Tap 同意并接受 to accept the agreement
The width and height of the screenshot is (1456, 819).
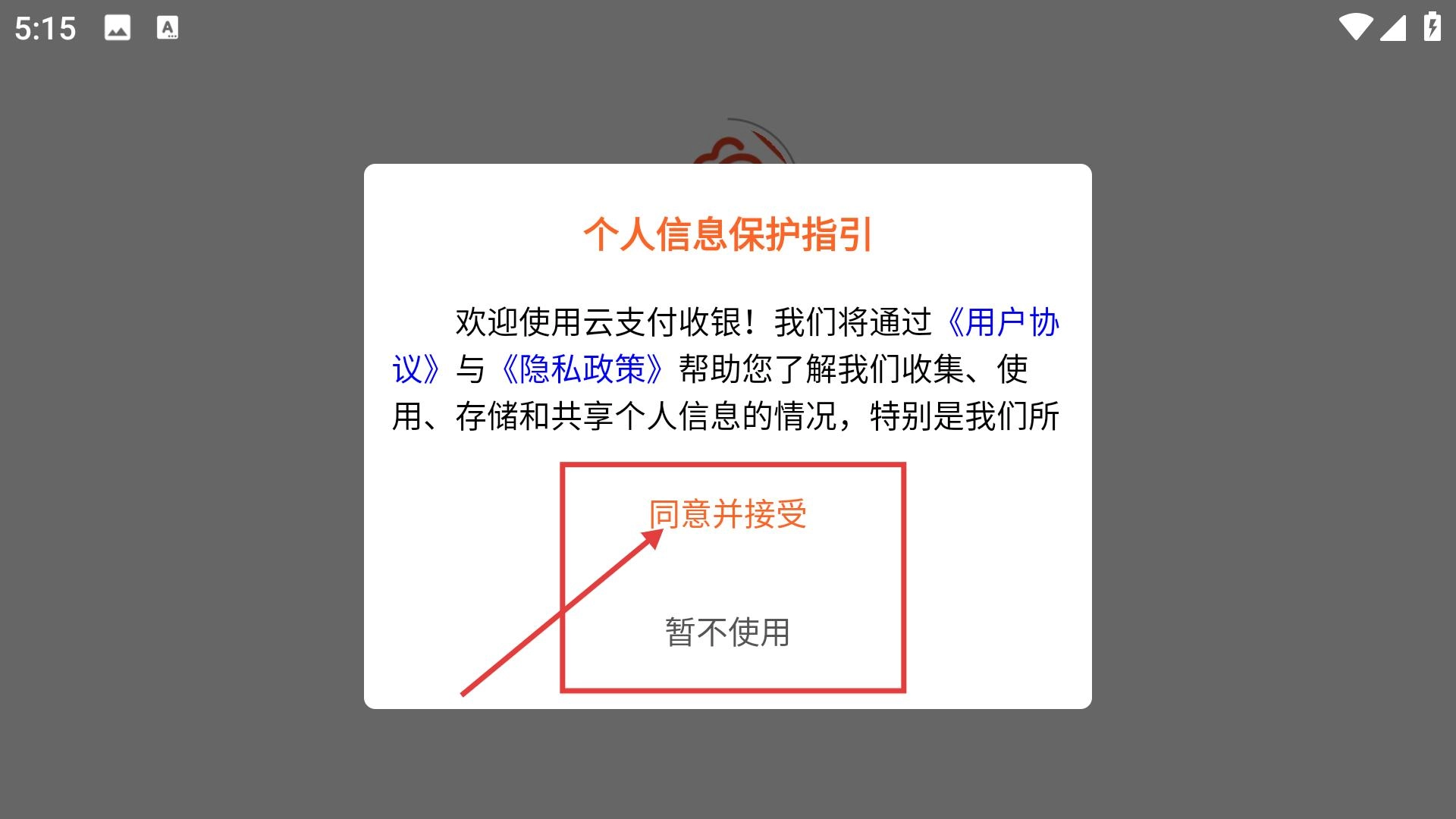click(727, 514)
